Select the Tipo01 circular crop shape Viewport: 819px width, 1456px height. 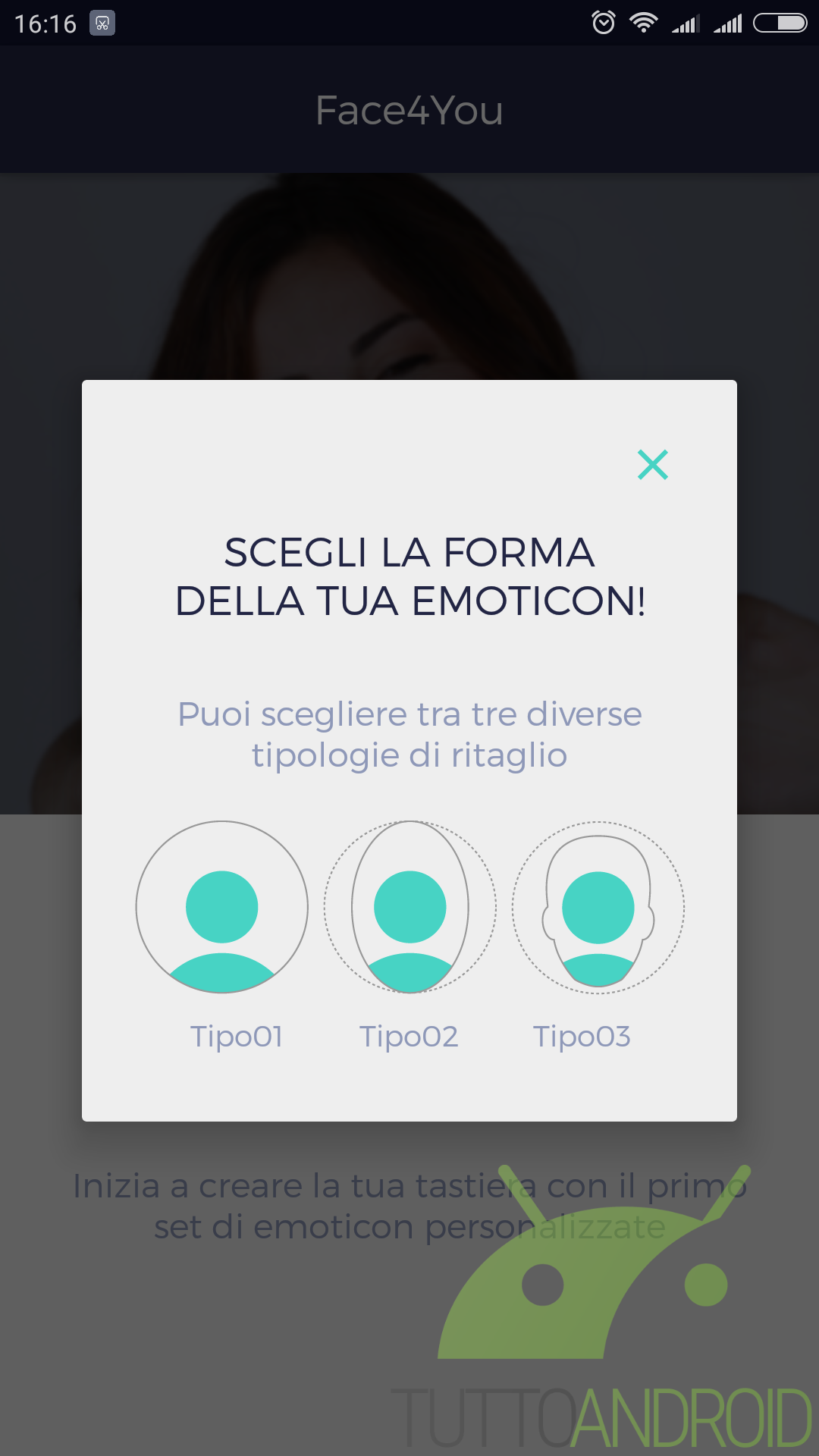point(222,907)
